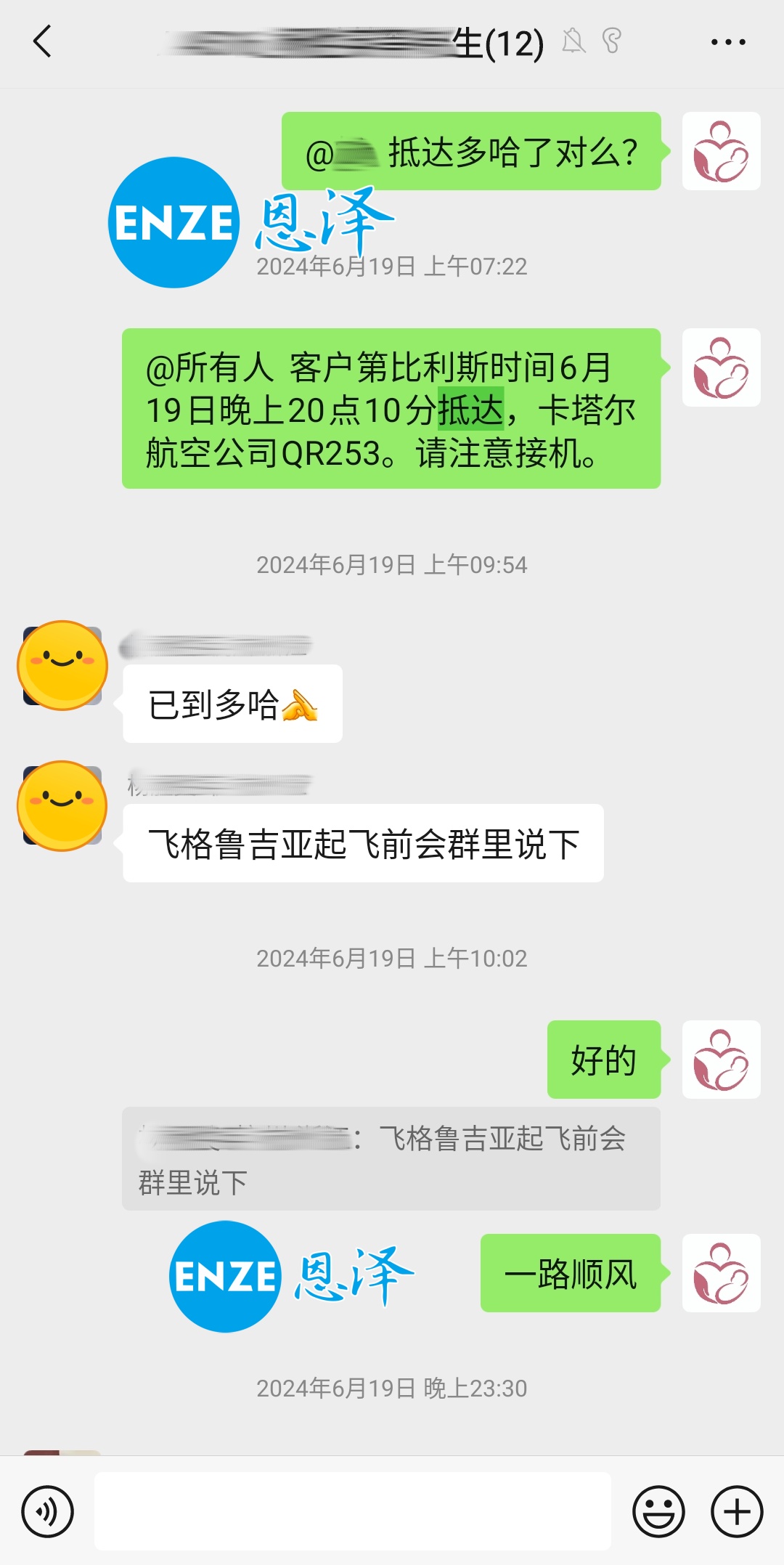Tap the back arrow to exit the group chat
The image size is (784, 1565).
coord(41,41)
